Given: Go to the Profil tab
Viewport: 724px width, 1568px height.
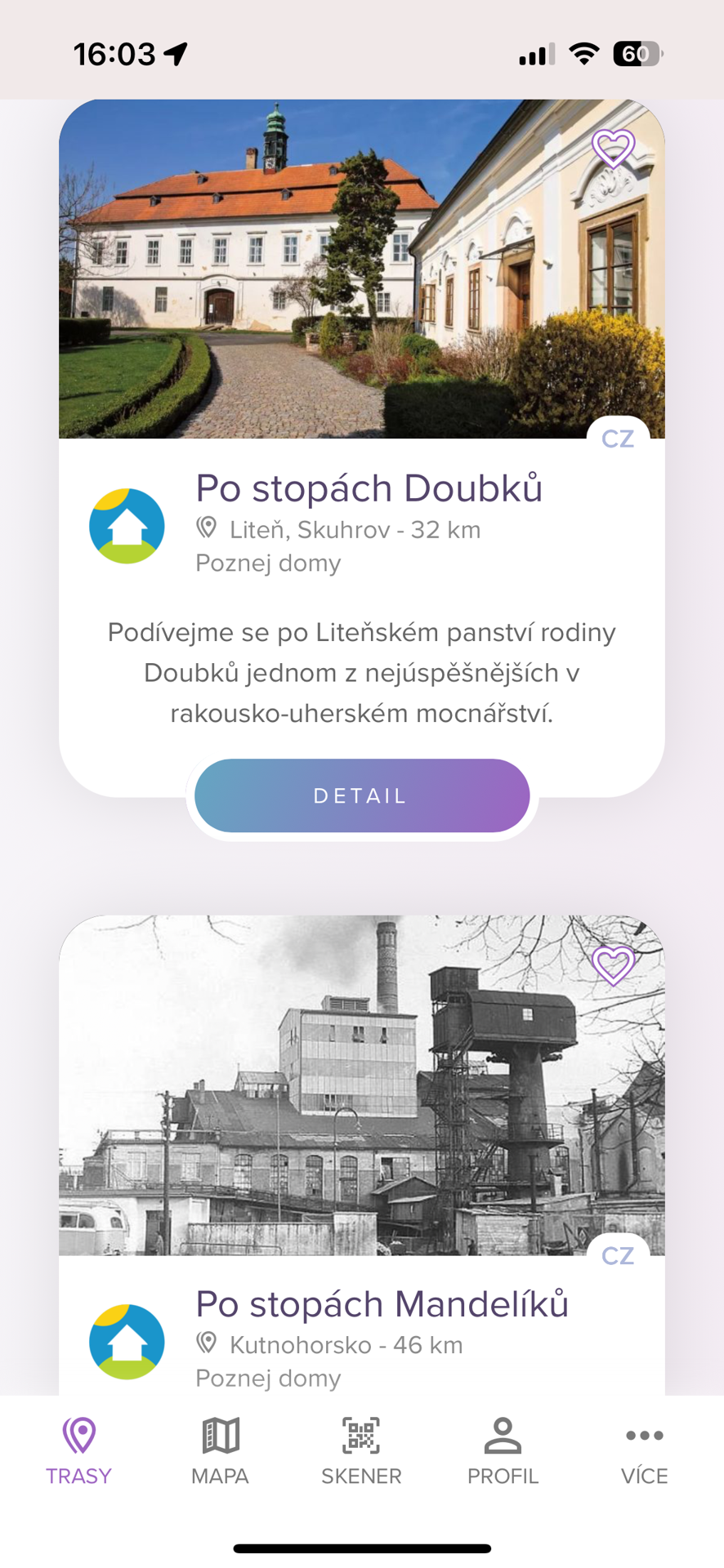Looking at the screenshot, I should click(503, 1451).
